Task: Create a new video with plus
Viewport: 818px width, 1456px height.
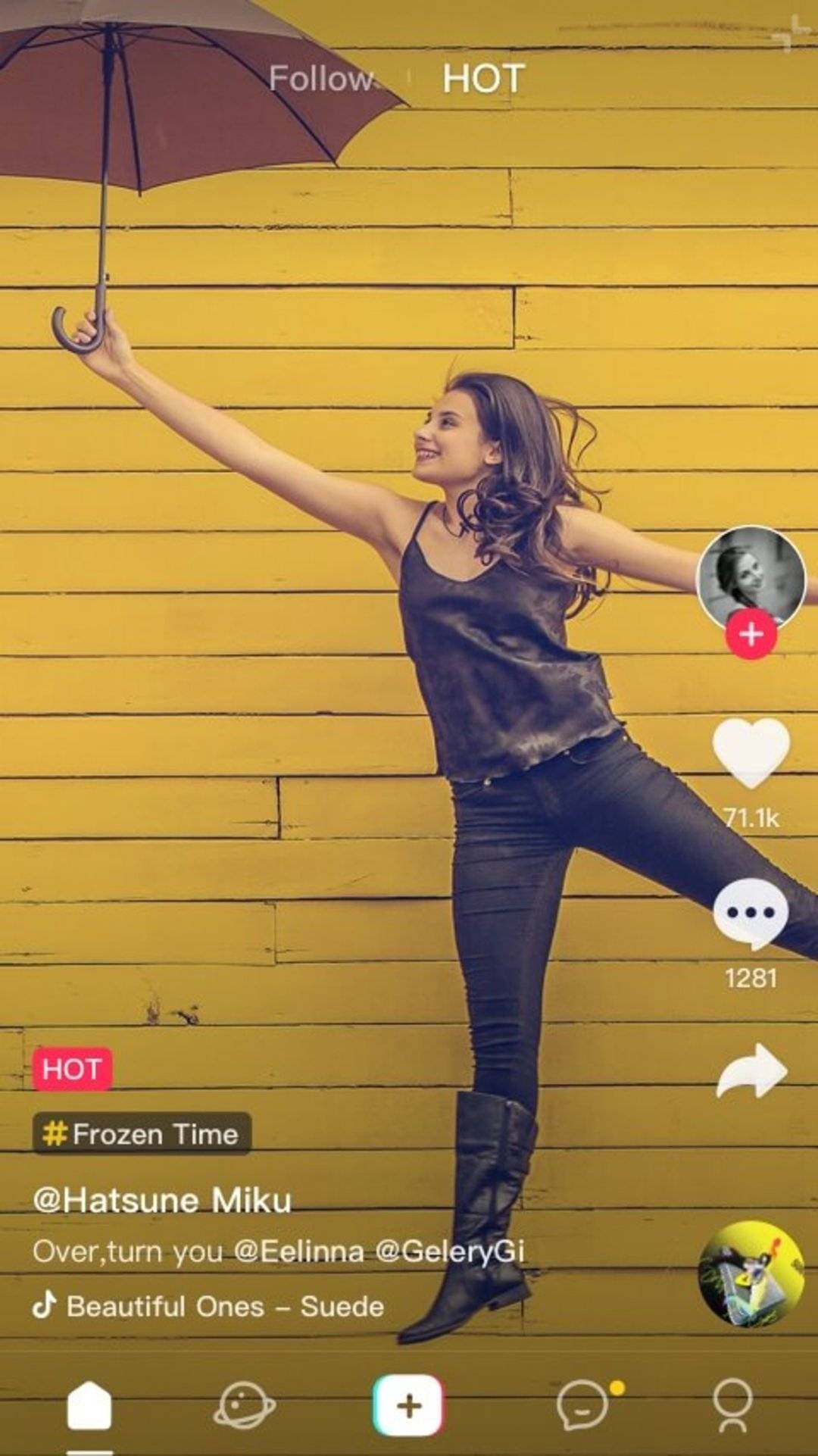Action: click(x=409, y=1406)
